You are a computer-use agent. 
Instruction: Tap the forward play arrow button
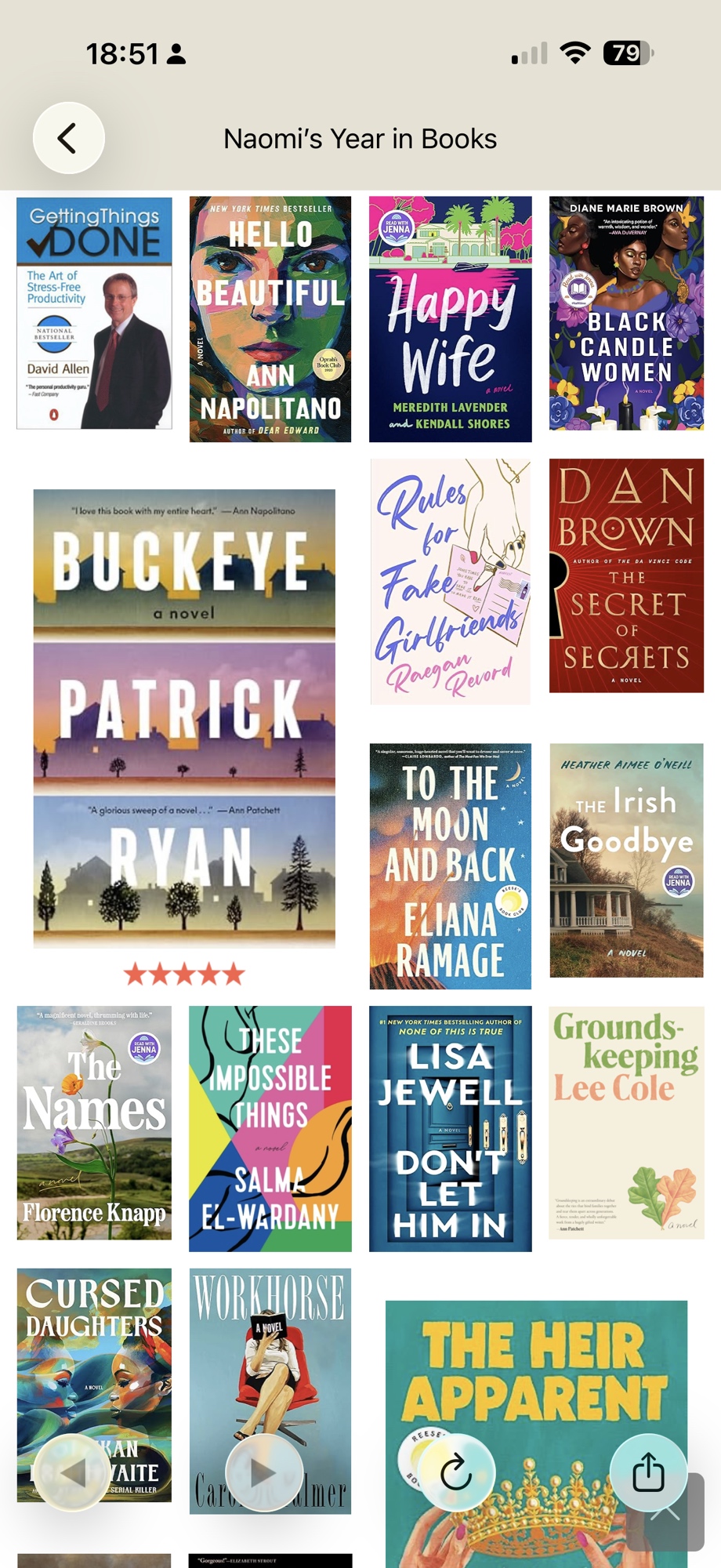point(264,1473)
